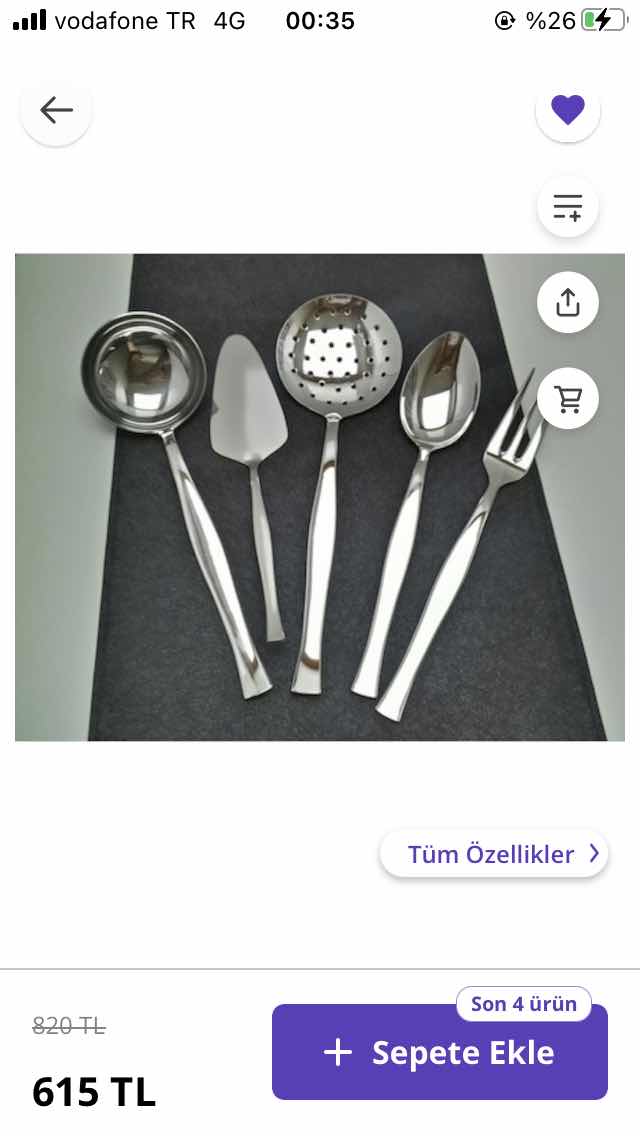Tap the purple heart favorite icon
Screen dimensions: 640x1136
coord(567,109)
